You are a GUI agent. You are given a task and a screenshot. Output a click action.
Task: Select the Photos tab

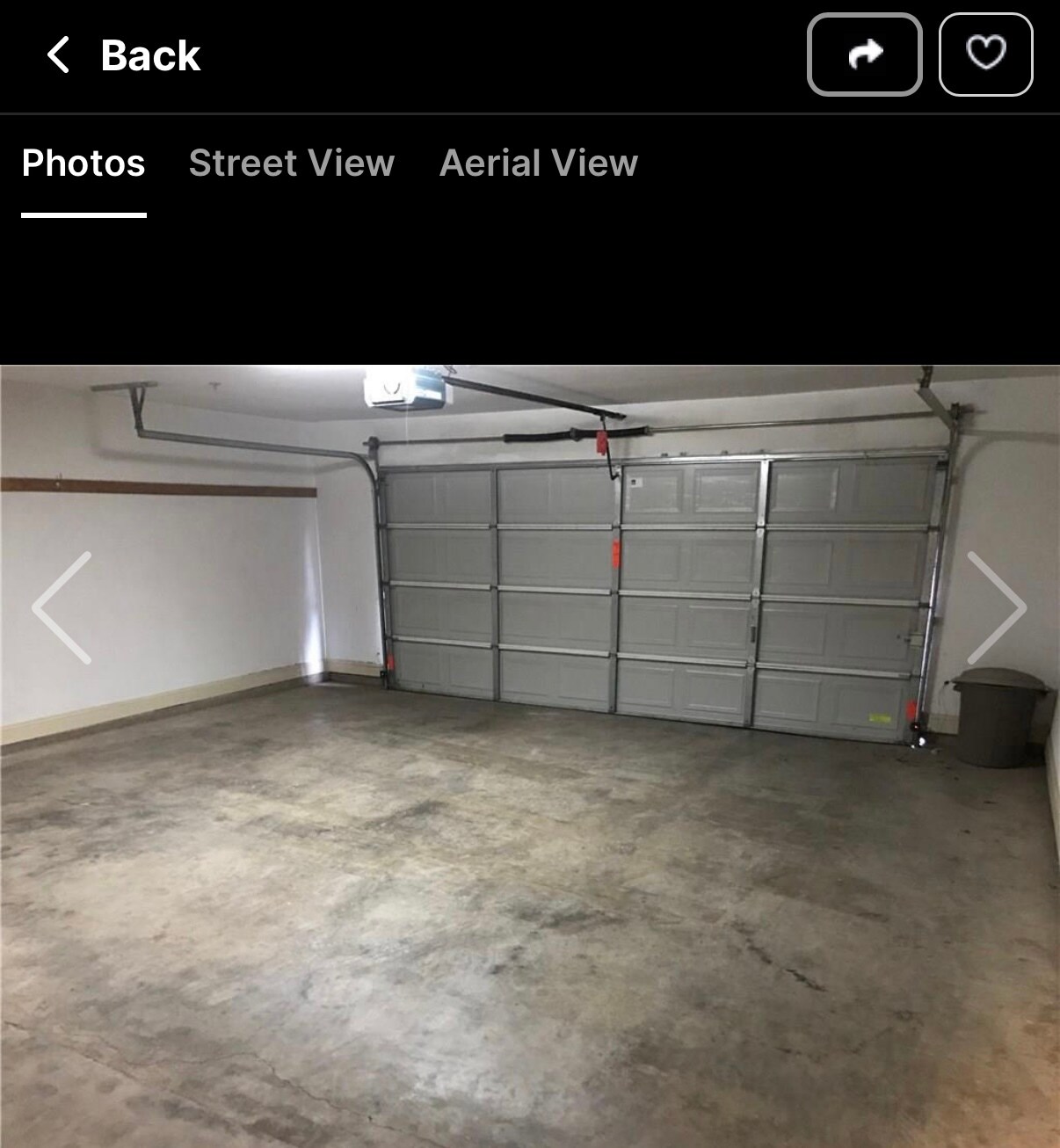coord(83,163)
